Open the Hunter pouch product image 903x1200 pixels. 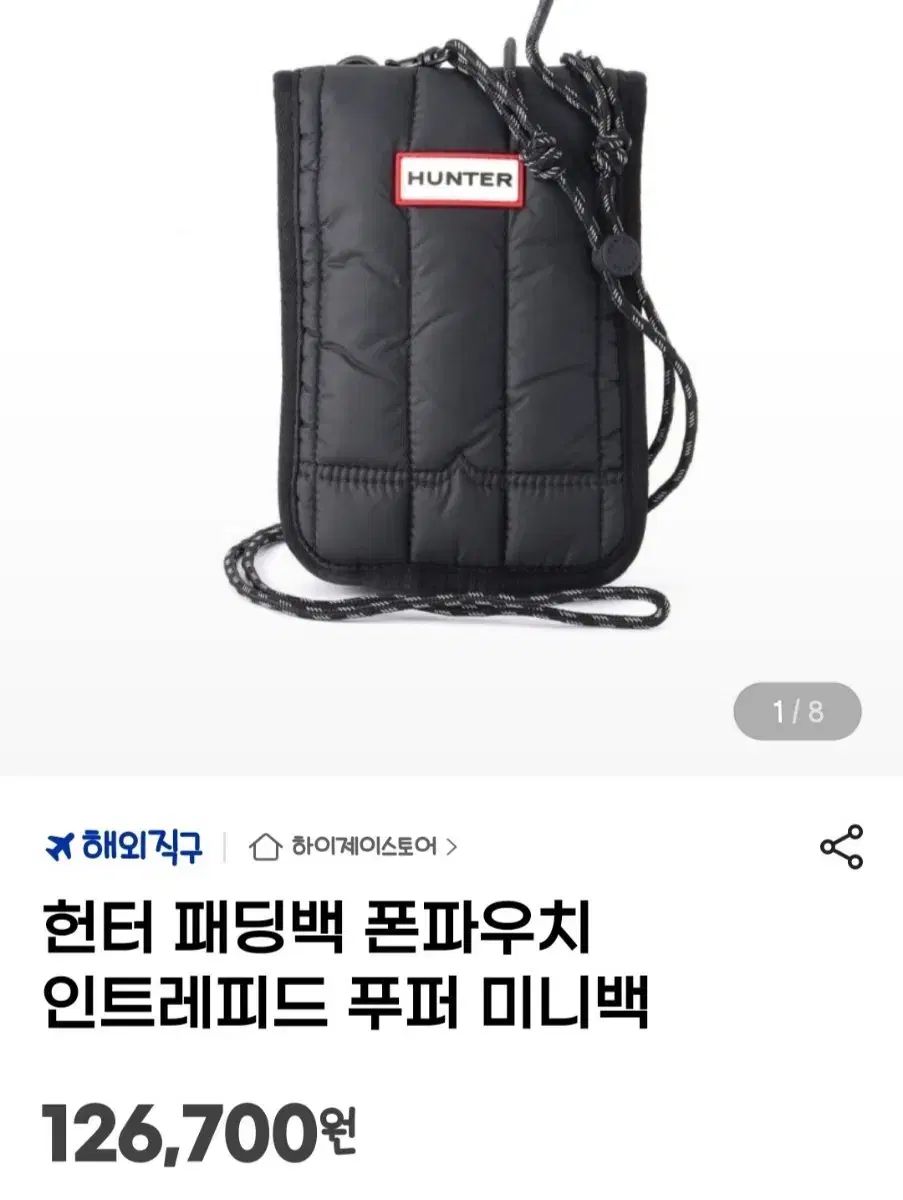point(450,340)
